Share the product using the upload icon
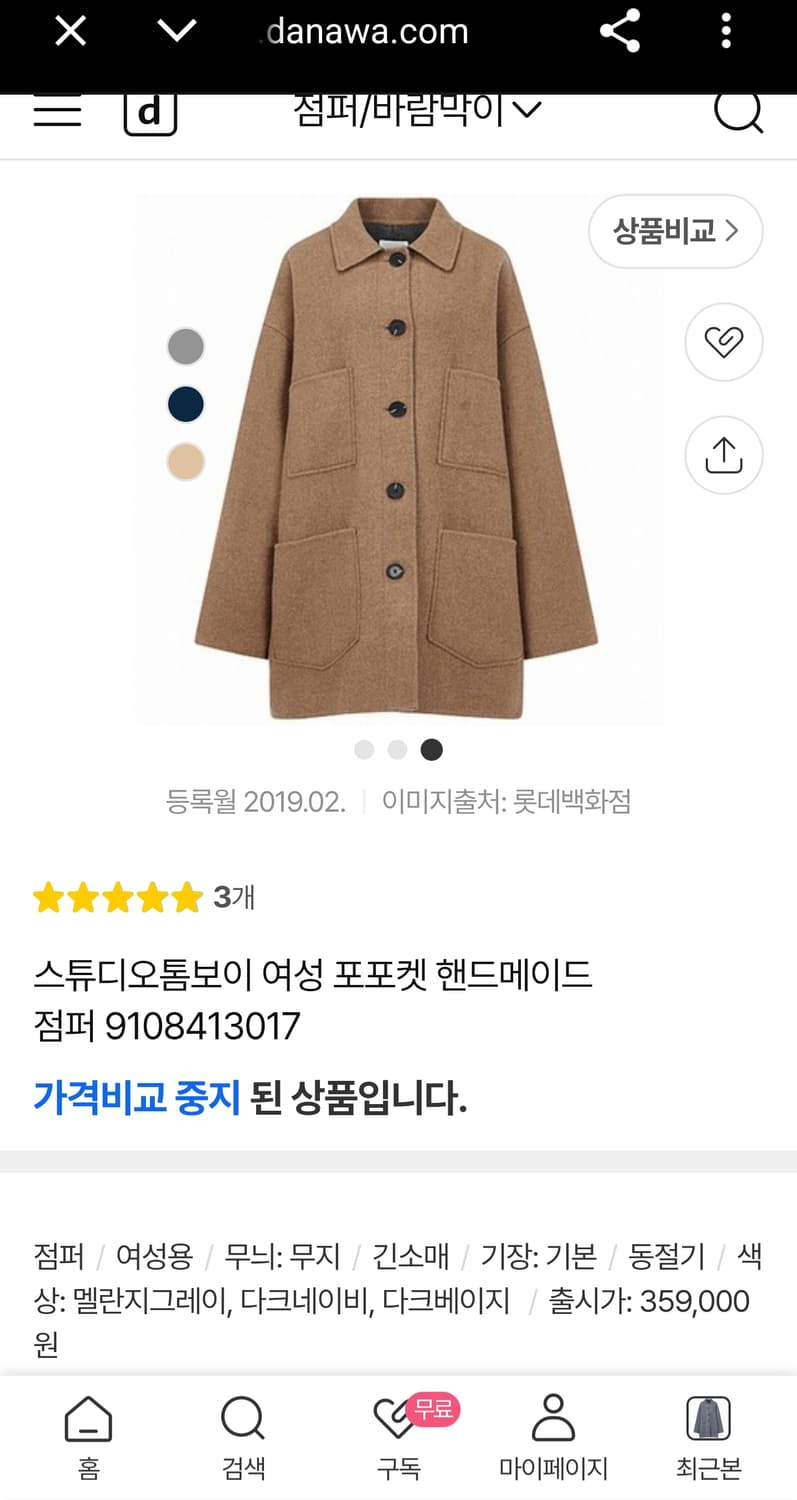797x1500 pixels. coord(723,455)
